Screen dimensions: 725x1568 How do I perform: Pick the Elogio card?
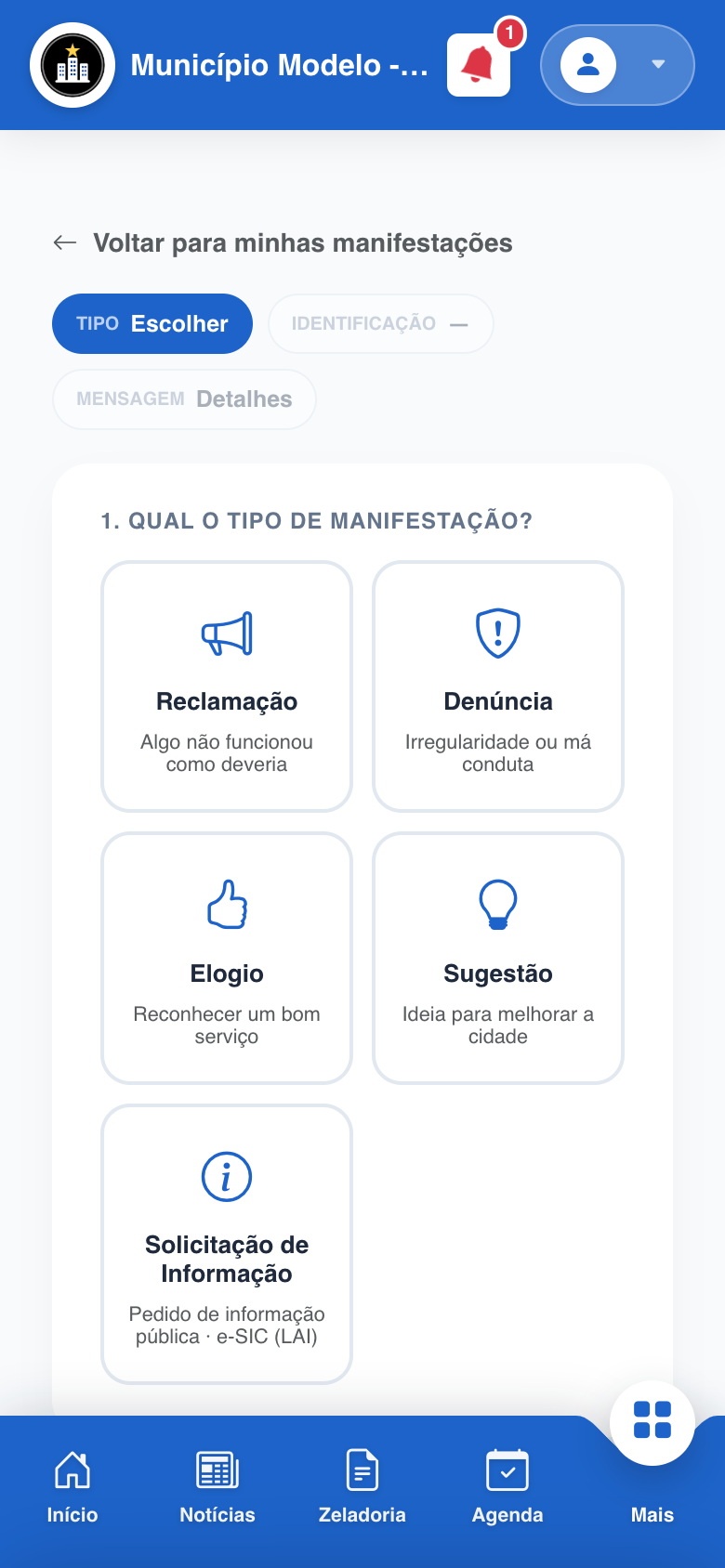pyautogui.click(x=227, y=958)
